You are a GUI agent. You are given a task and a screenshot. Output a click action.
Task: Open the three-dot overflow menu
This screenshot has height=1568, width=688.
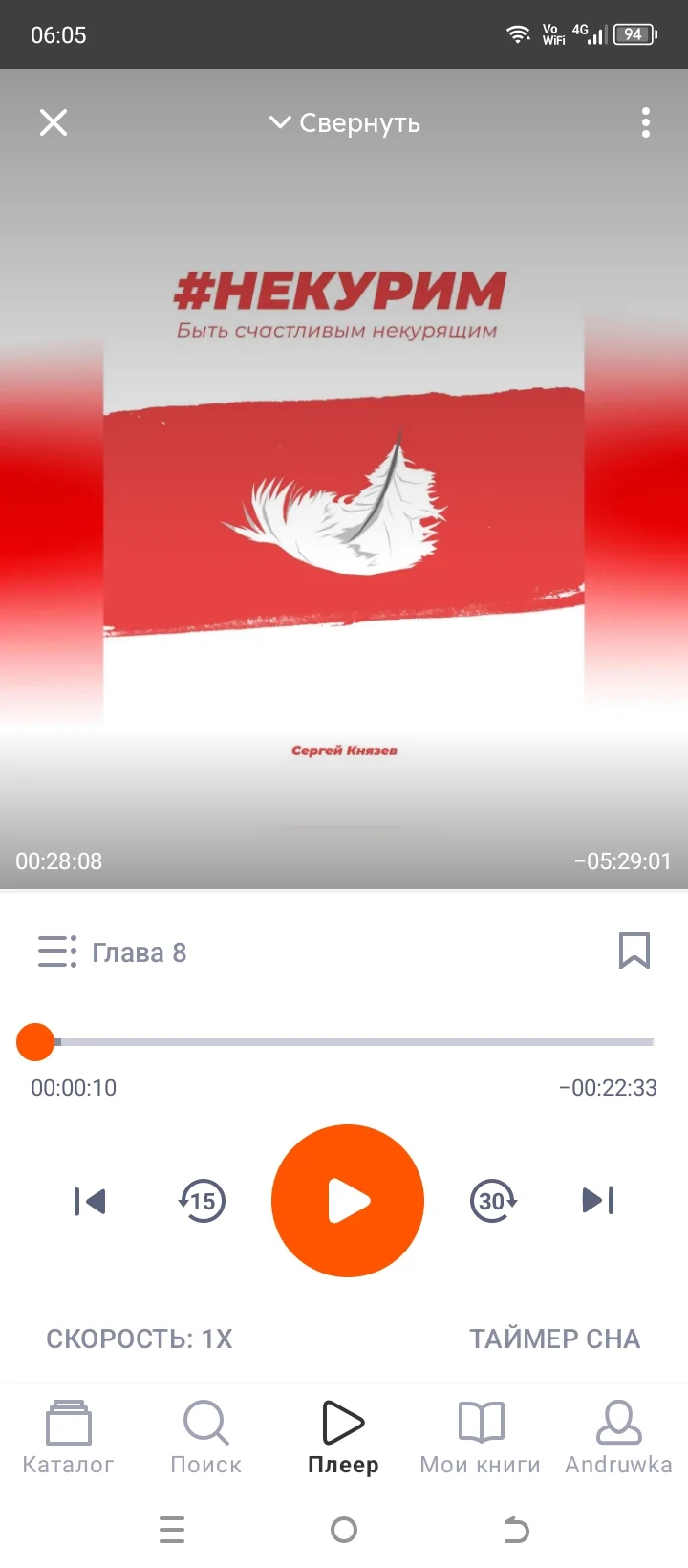tap(645, 122)
